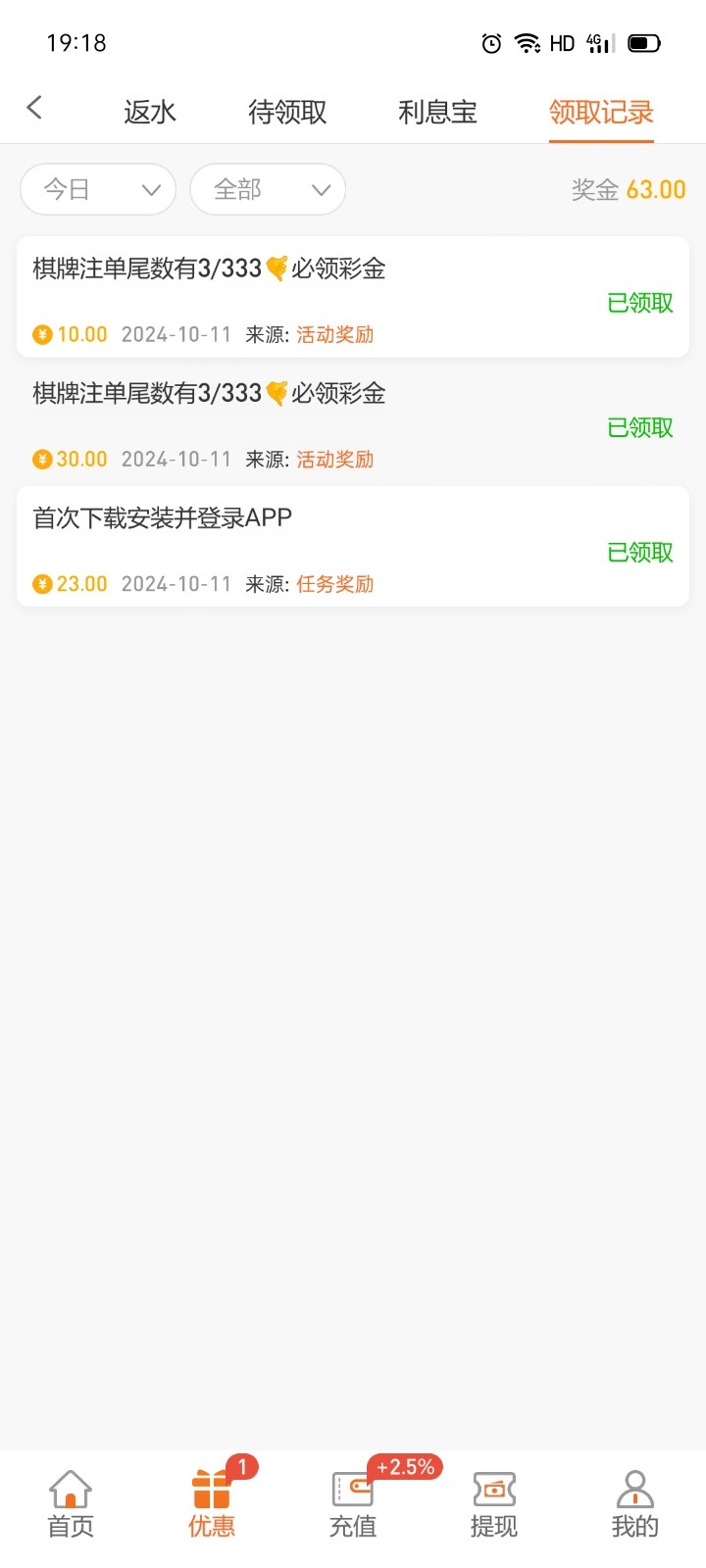
Task: Select the 领取记录 tab
Action: pos(601,113)
